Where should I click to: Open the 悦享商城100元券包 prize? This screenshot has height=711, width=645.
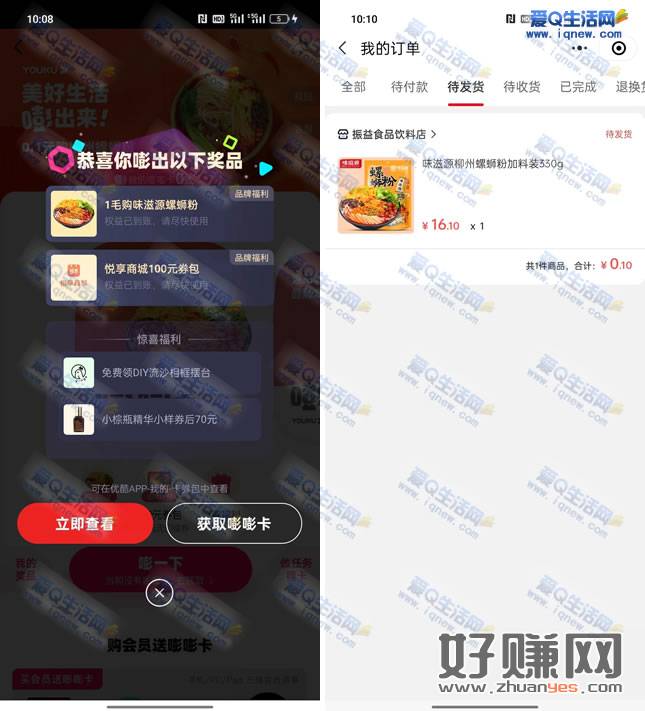160,278
